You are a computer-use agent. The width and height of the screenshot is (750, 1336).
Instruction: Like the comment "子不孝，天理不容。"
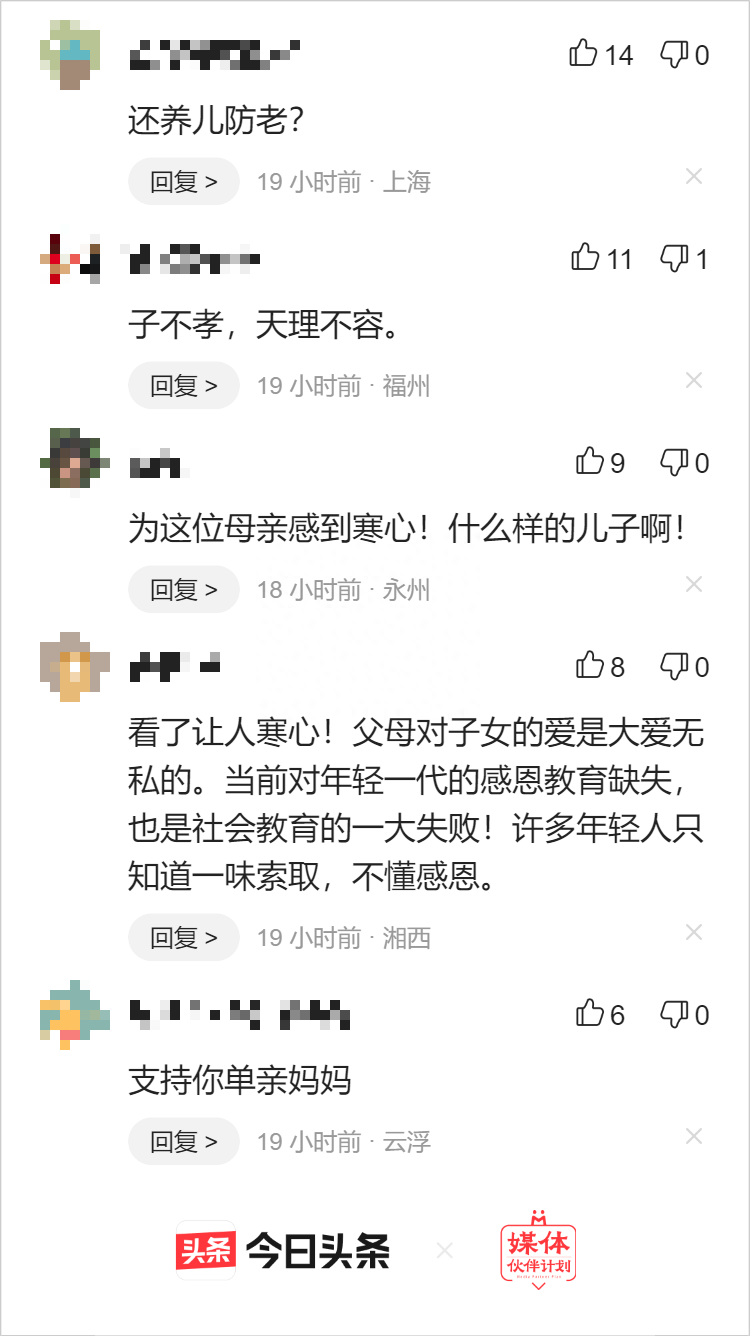(x=585, y=257)
